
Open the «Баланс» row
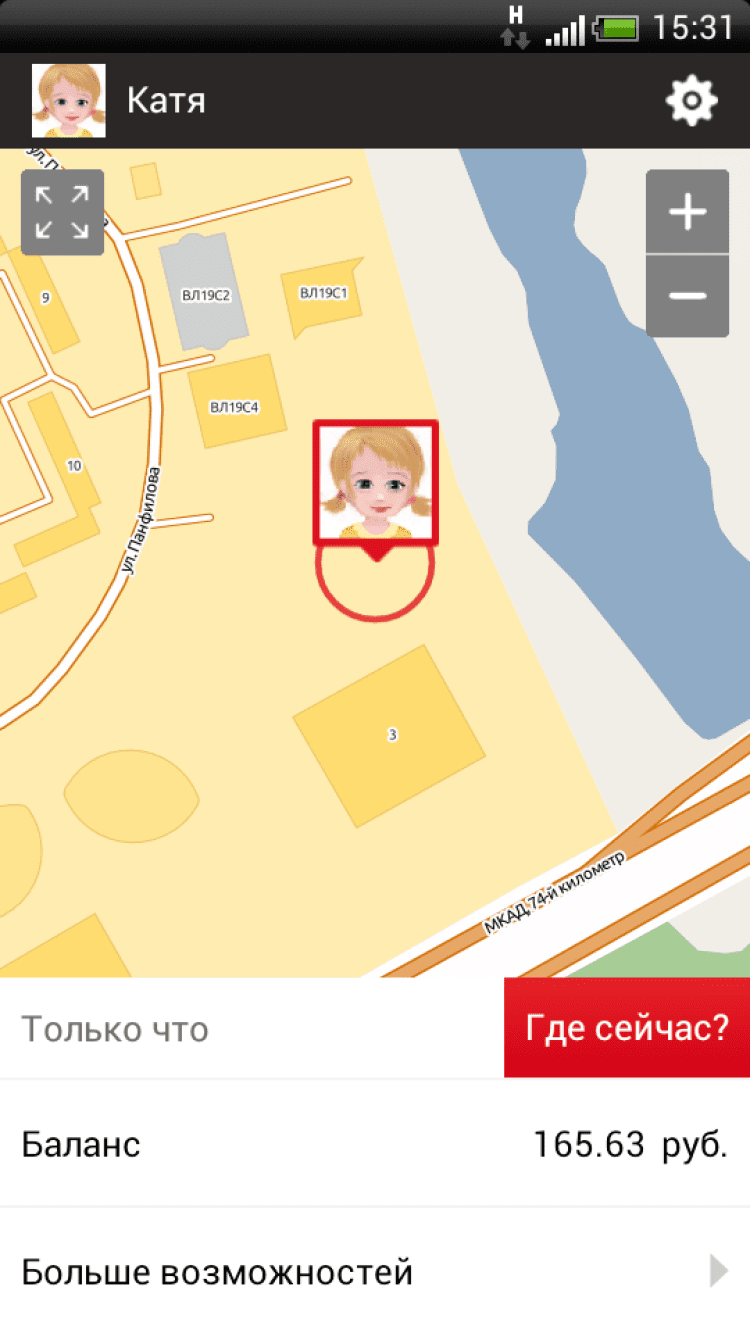pyautogui.click(x=375, y=1144)
